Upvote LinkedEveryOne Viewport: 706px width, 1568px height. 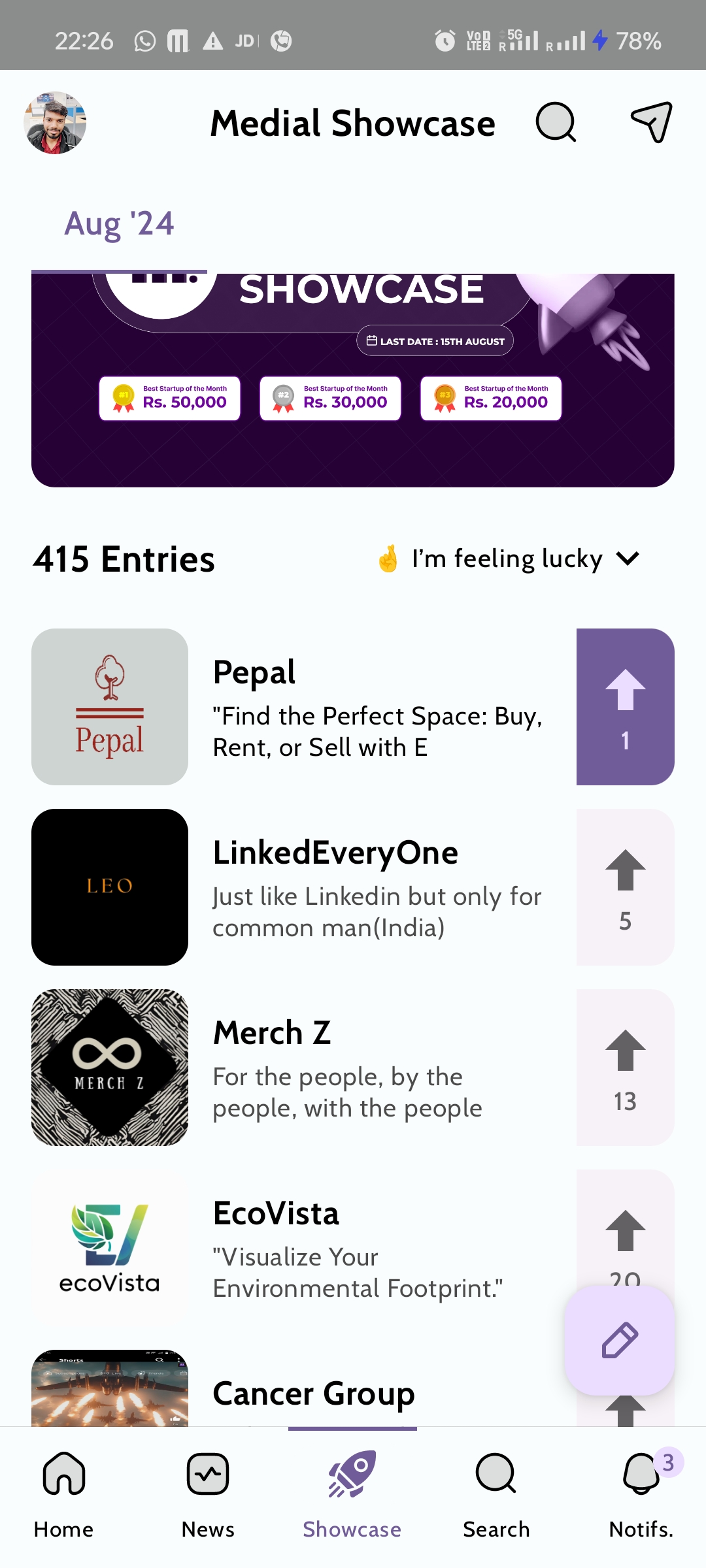[625, 887]
